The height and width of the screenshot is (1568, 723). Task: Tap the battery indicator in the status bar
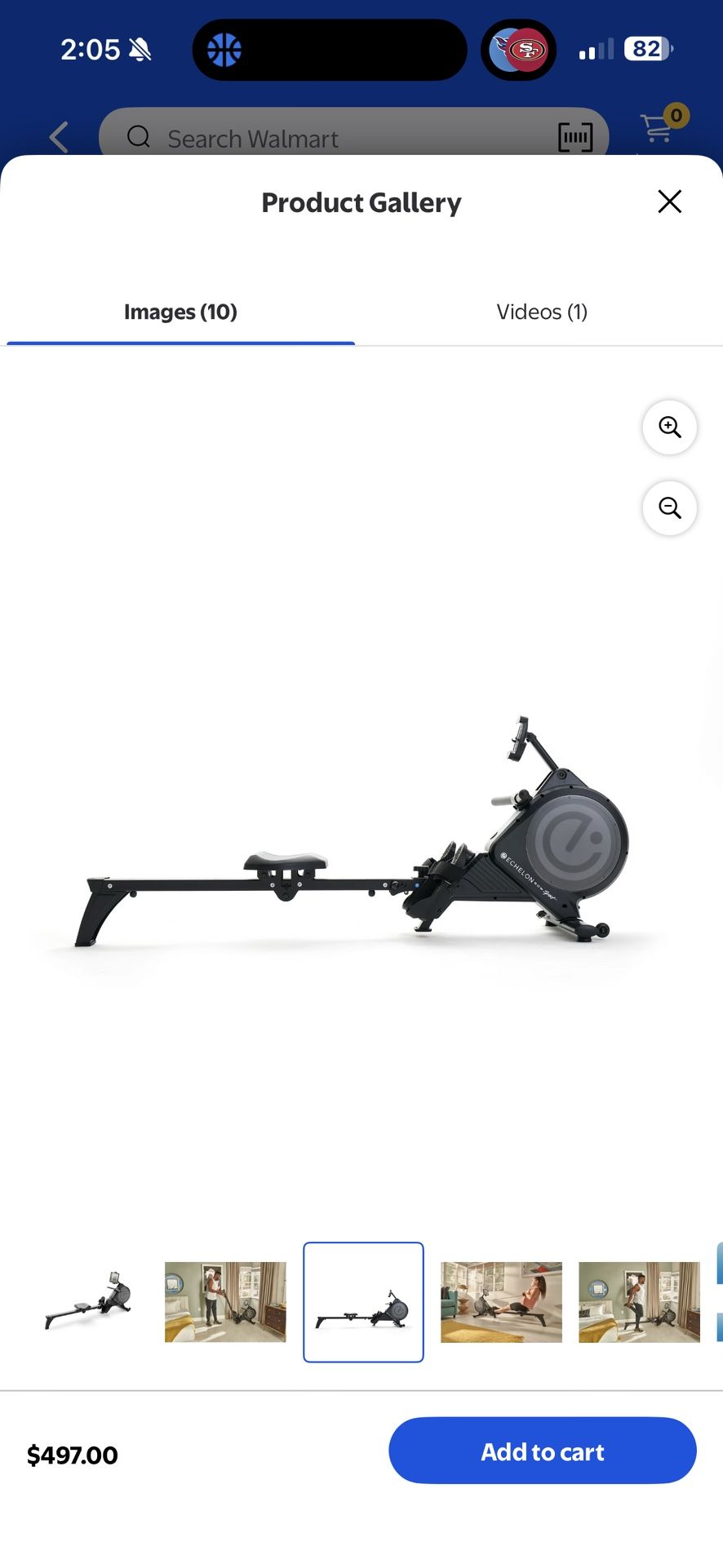pos(645,49)
